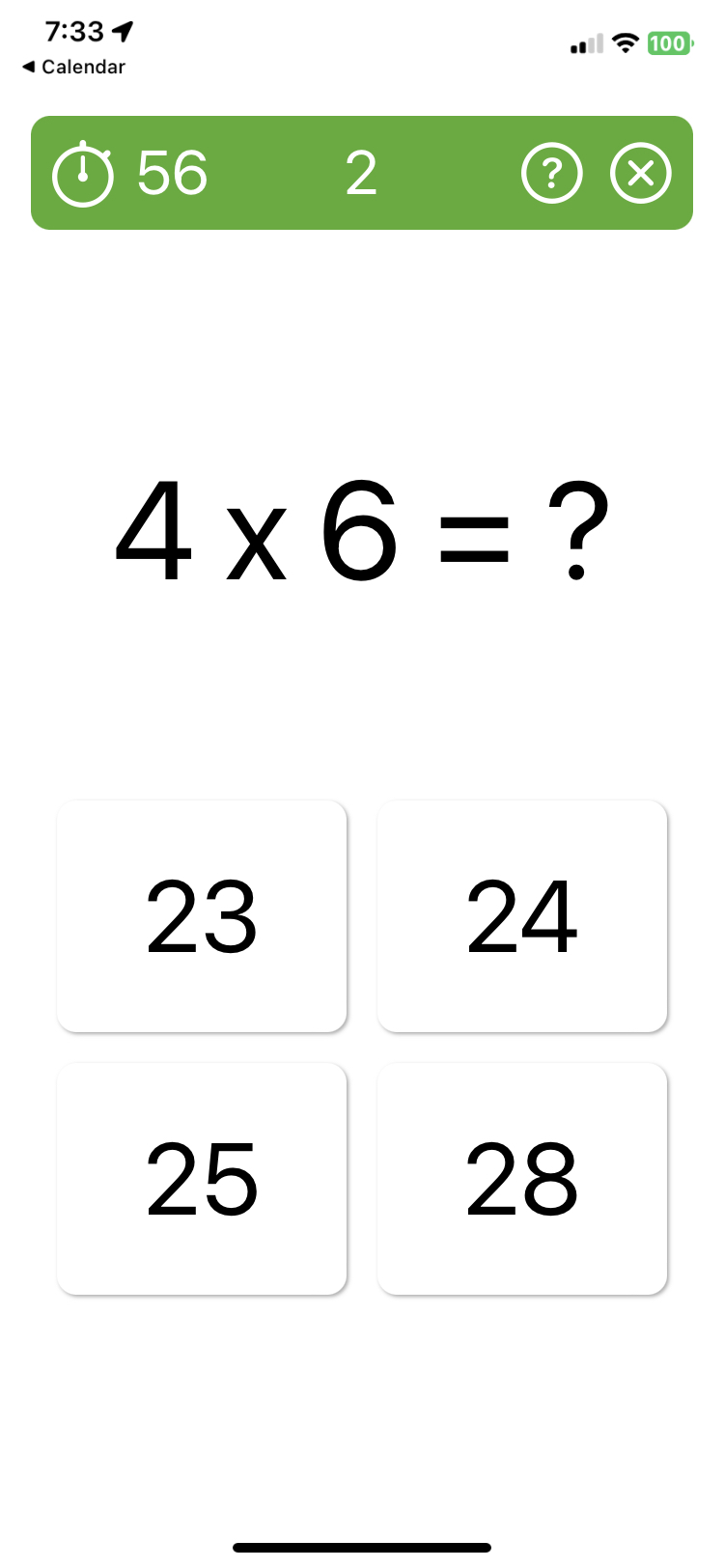Return to Calendar app via back link
This screenshot has height=1568, width=724.
pyautogui.click(x=73, y=67)
